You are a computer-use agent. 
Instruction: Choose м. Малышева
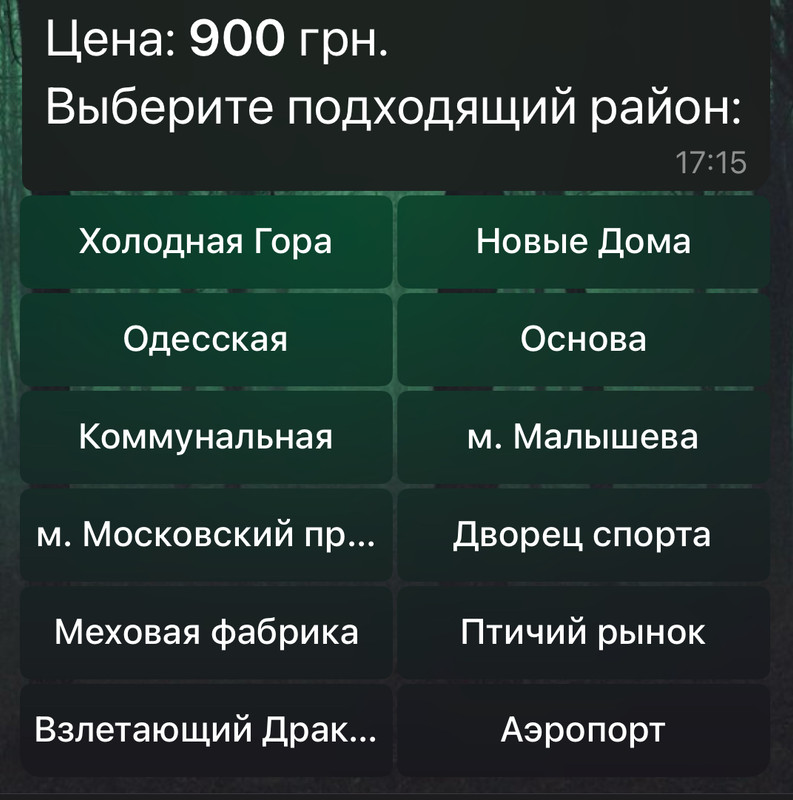click(583, 438)
